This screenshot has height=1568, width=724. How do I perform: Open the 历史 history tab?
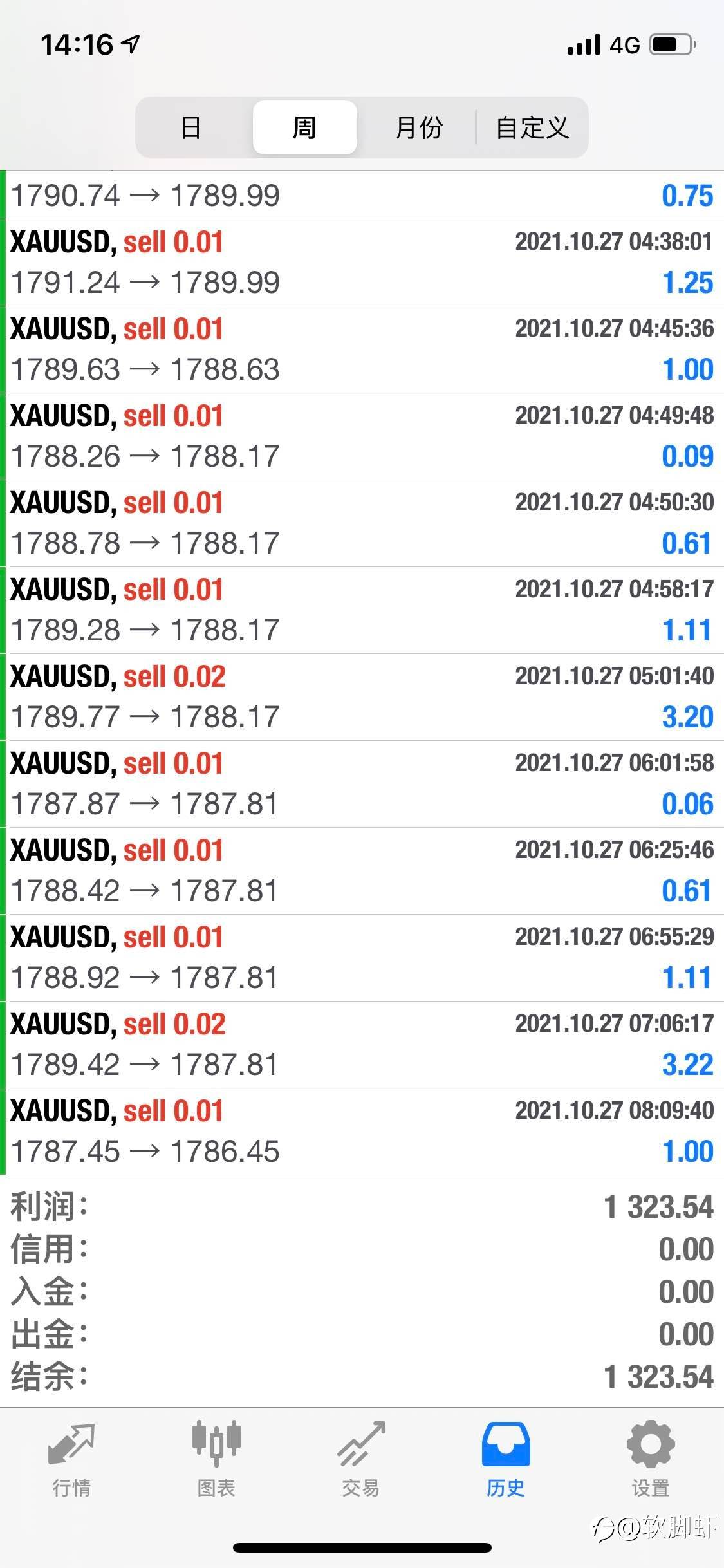pos(506,1460)
